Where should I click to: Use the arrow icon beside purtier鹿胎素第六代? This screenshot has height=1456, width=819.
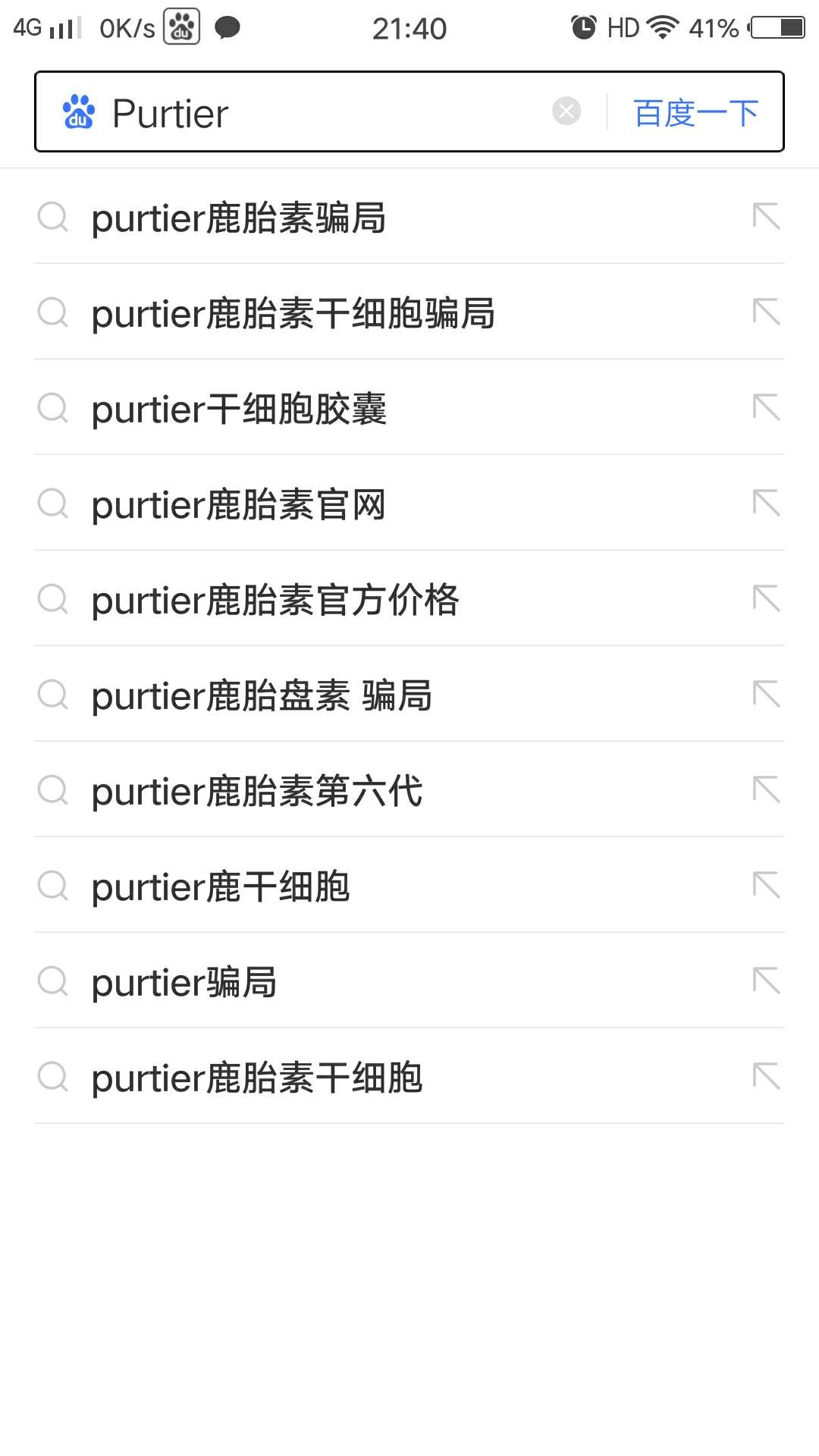coord(766,789)
